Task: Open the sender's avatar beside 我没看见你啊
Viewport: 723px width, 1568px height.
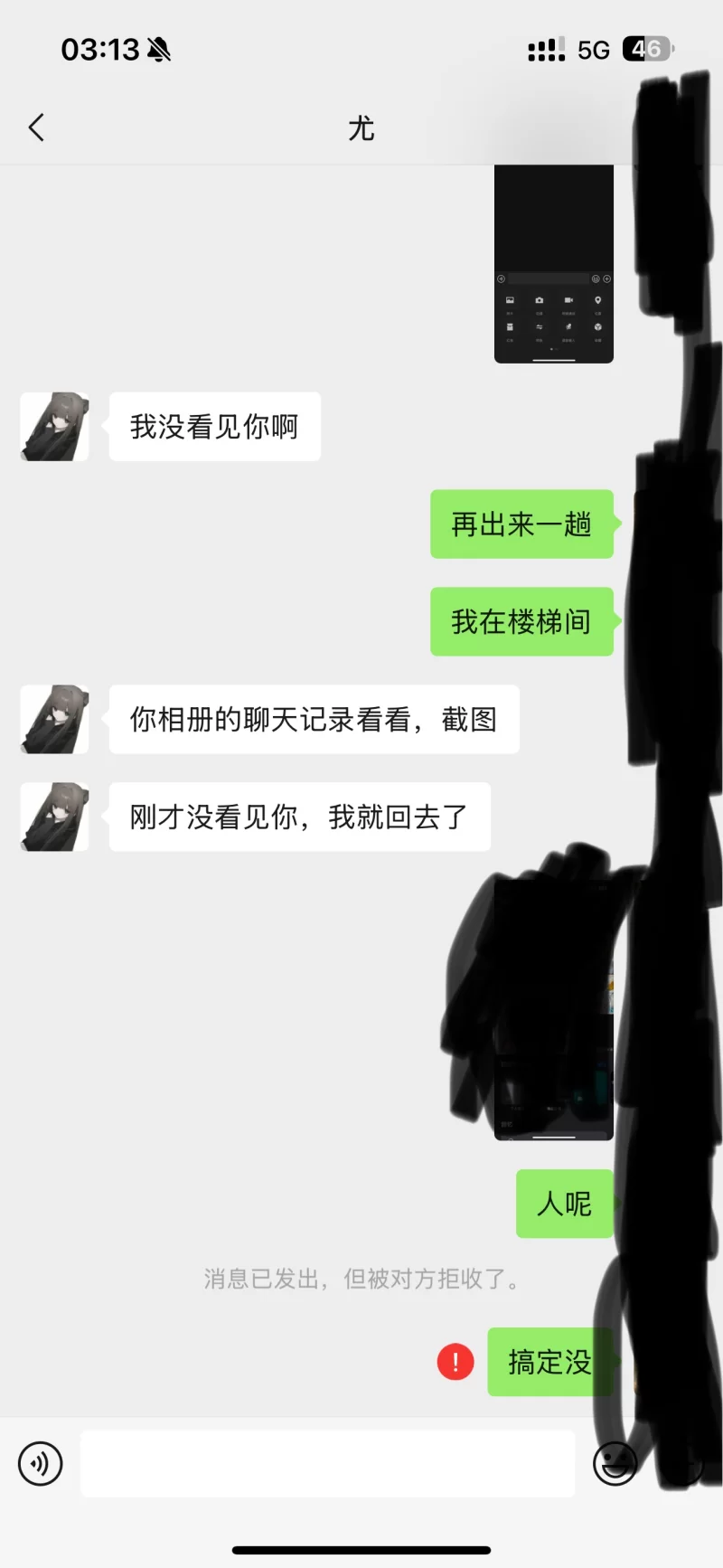Action: click(x=54, y=427)
